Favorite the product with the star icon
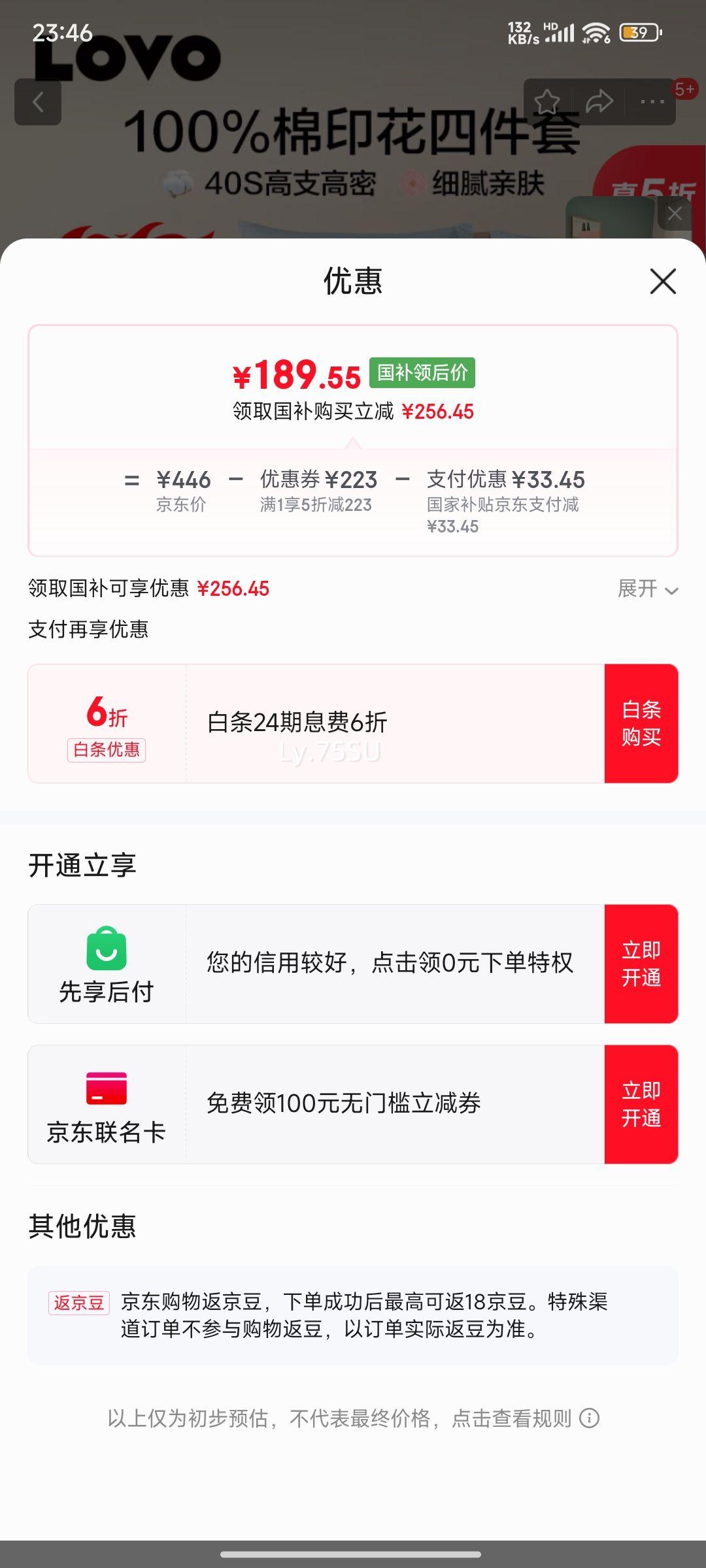Image resolution: width=706 pixels, height=1568 pixels. (x=547, y=102)
